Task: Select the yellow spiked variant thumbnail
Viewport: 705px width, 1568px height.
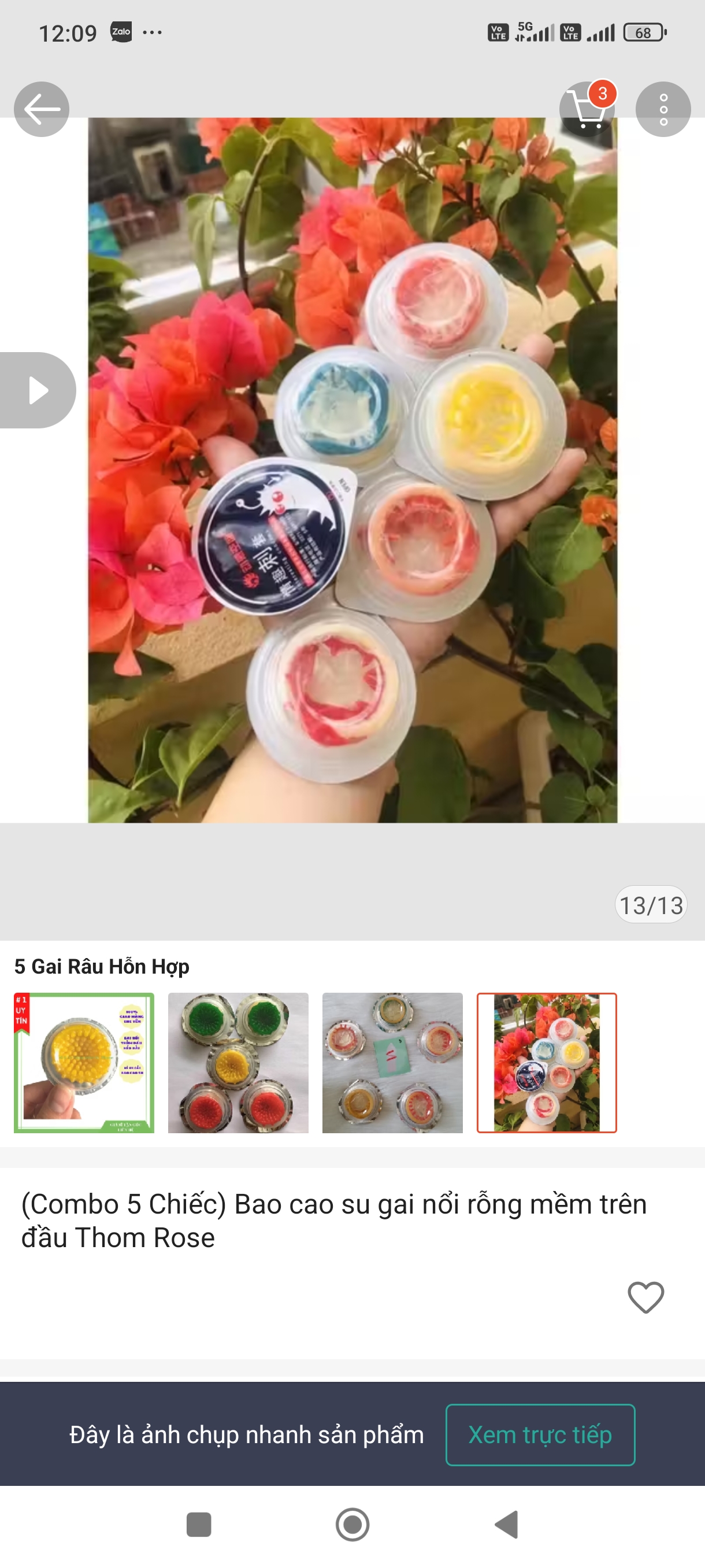Action: coord(84,1063)
